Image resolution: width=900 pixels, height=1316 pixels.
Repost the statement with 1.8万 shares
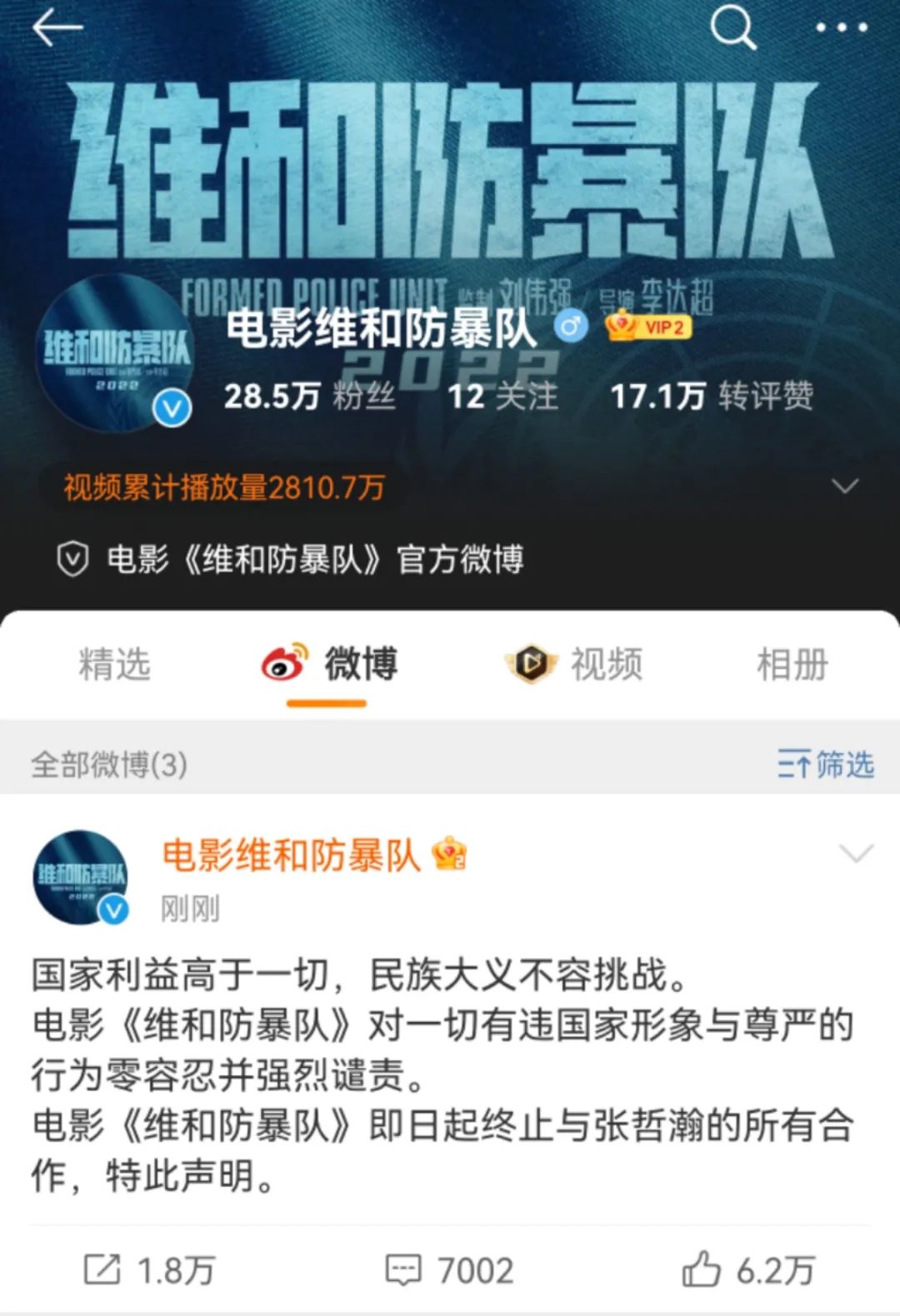150,1270
